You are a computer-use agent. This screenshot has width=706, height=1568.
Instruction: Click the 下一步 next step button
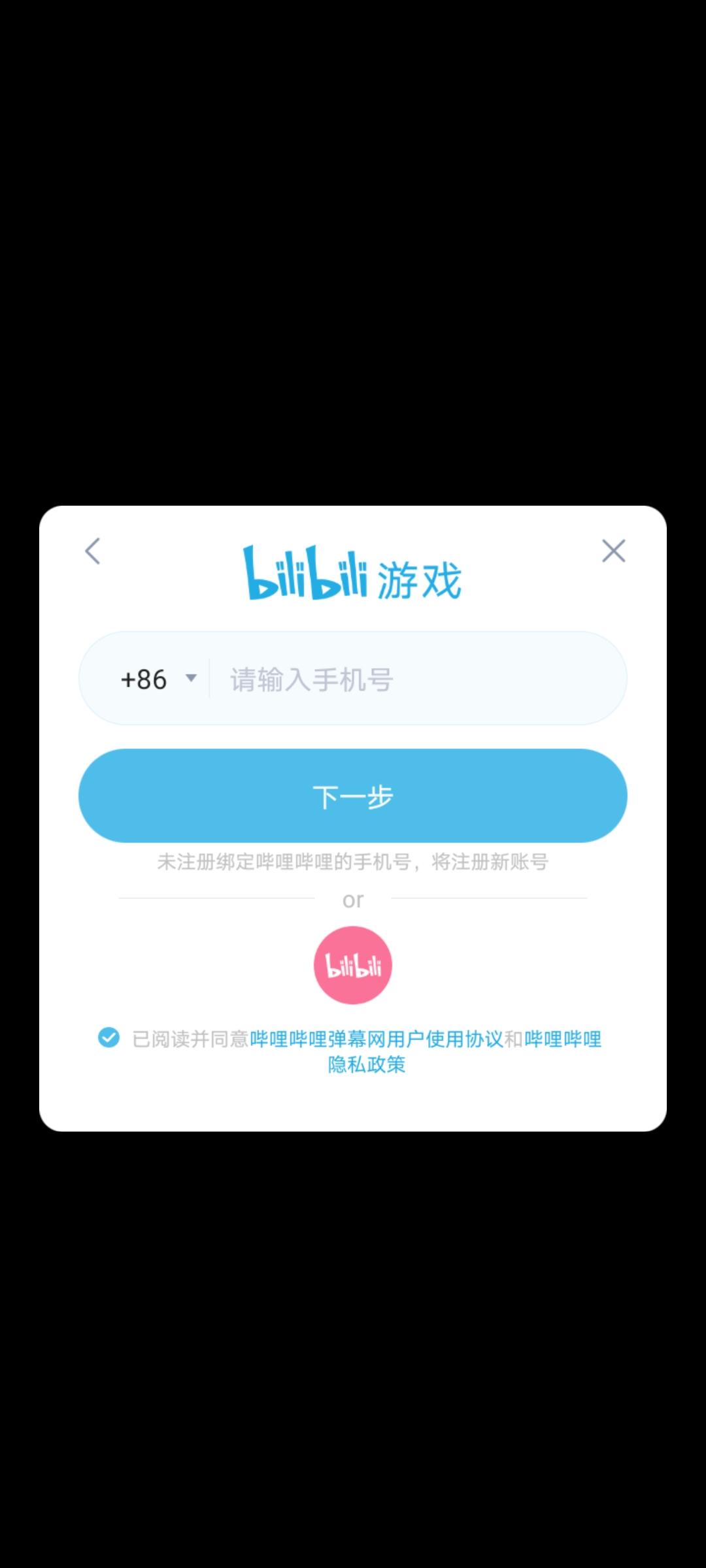[x=353, y=796]
